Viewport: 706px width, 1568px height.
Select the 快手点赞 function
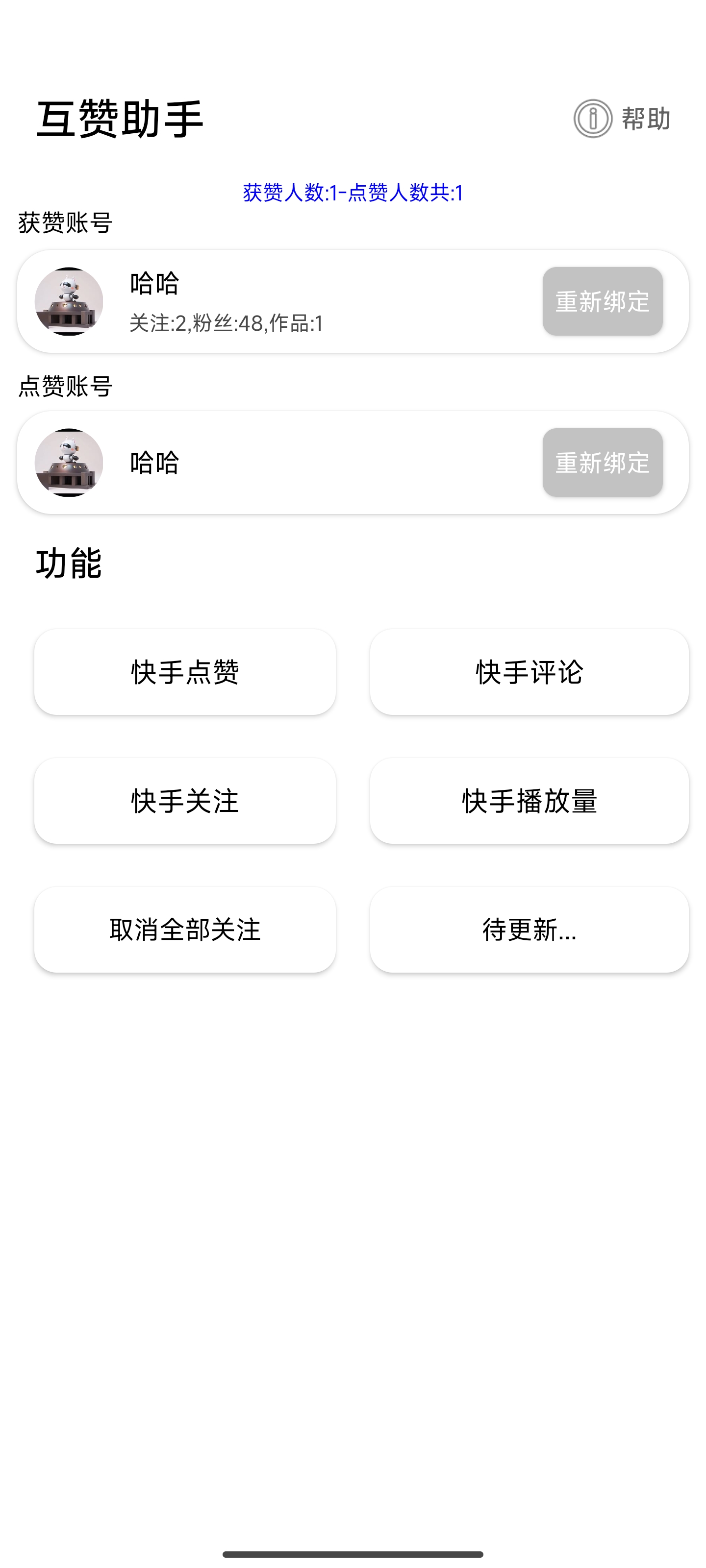(184, 672)
